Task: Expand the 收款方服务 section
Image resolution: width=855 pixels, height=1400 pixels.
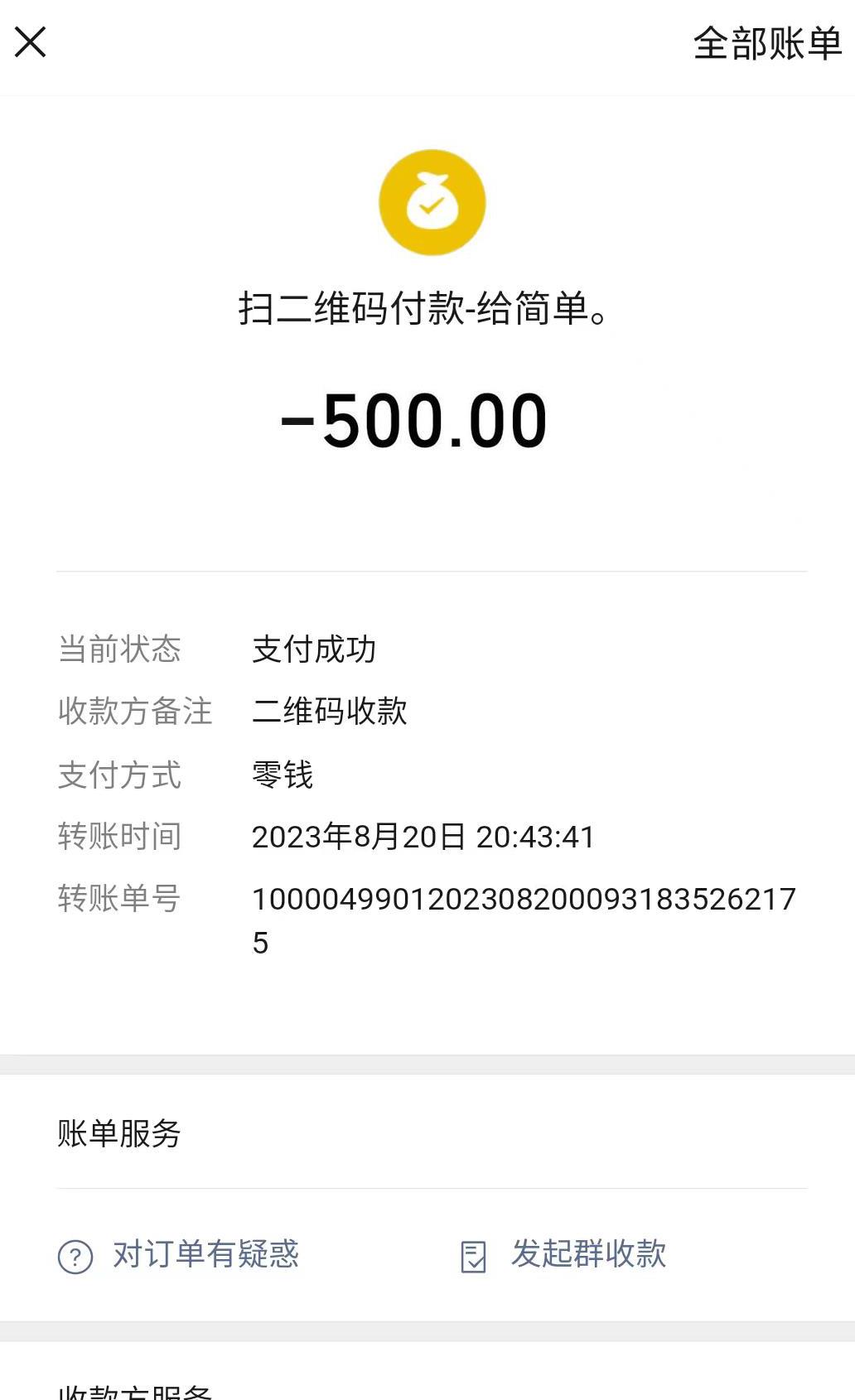Action: 133,1385
